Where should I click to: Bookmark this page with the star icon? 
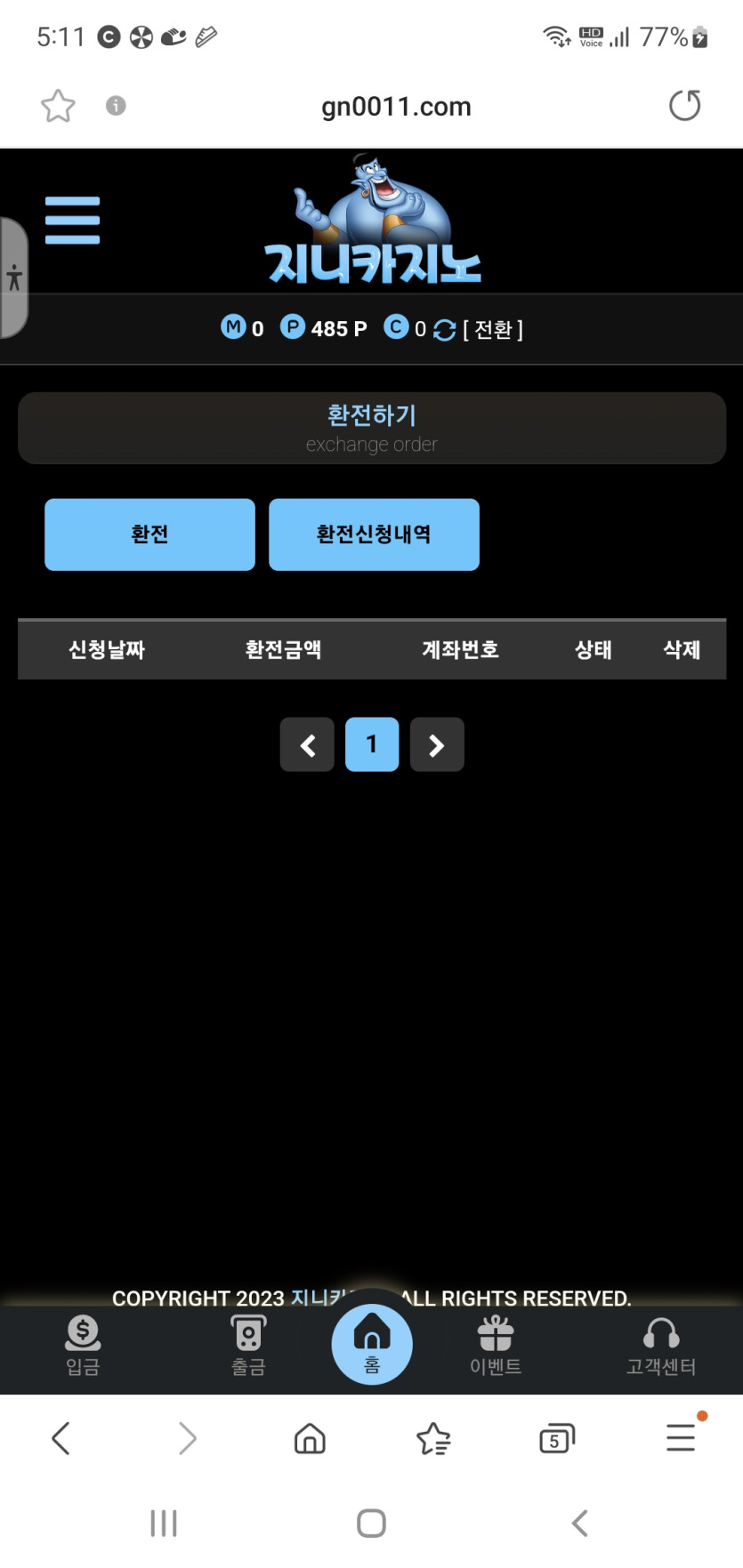[x=58, y=107]
